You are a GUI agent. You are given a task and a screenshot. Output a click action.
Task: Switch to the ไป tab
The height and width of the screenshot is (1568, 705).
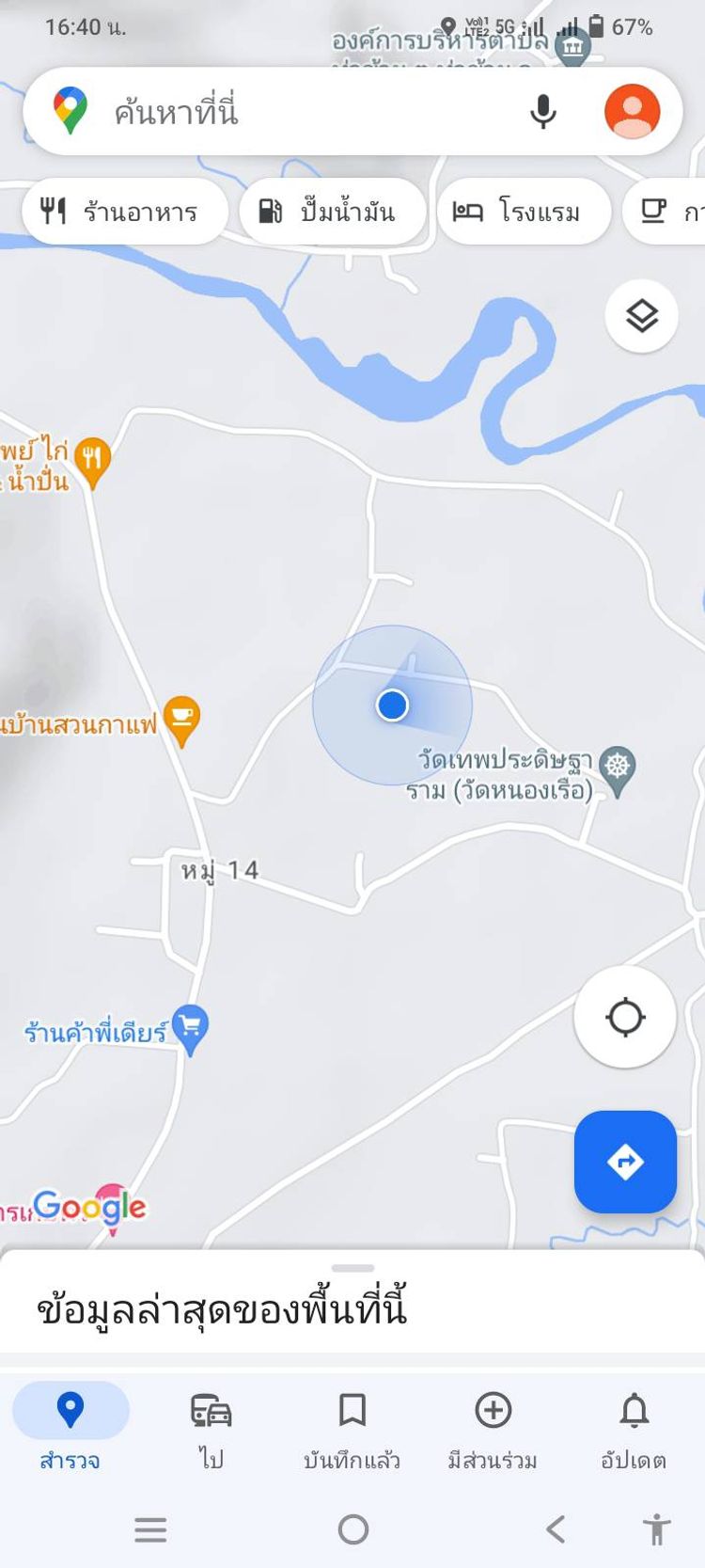211,1430
